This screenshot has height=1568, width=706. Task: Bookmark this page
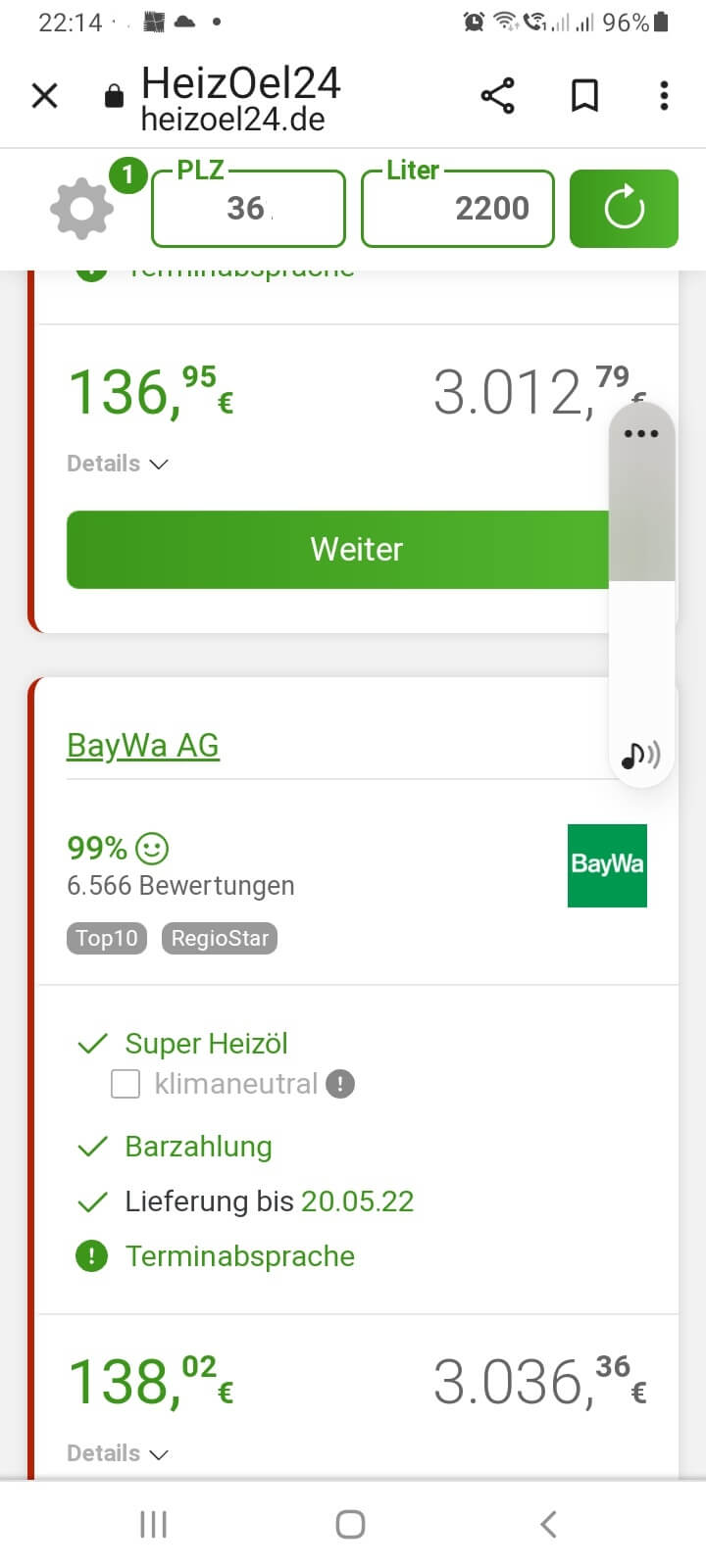point(584,96)
